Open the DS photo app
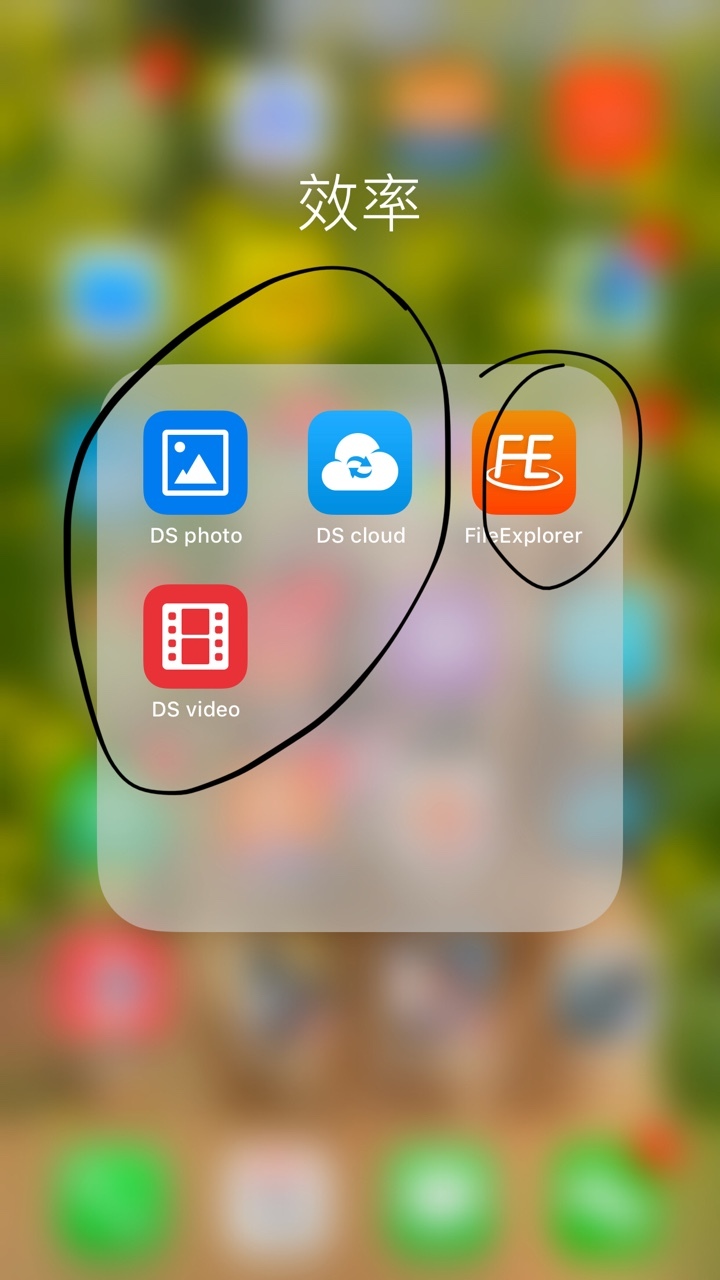Viewport: 720px width, 1280px height. pyautogui.click(x=195, y=462)
